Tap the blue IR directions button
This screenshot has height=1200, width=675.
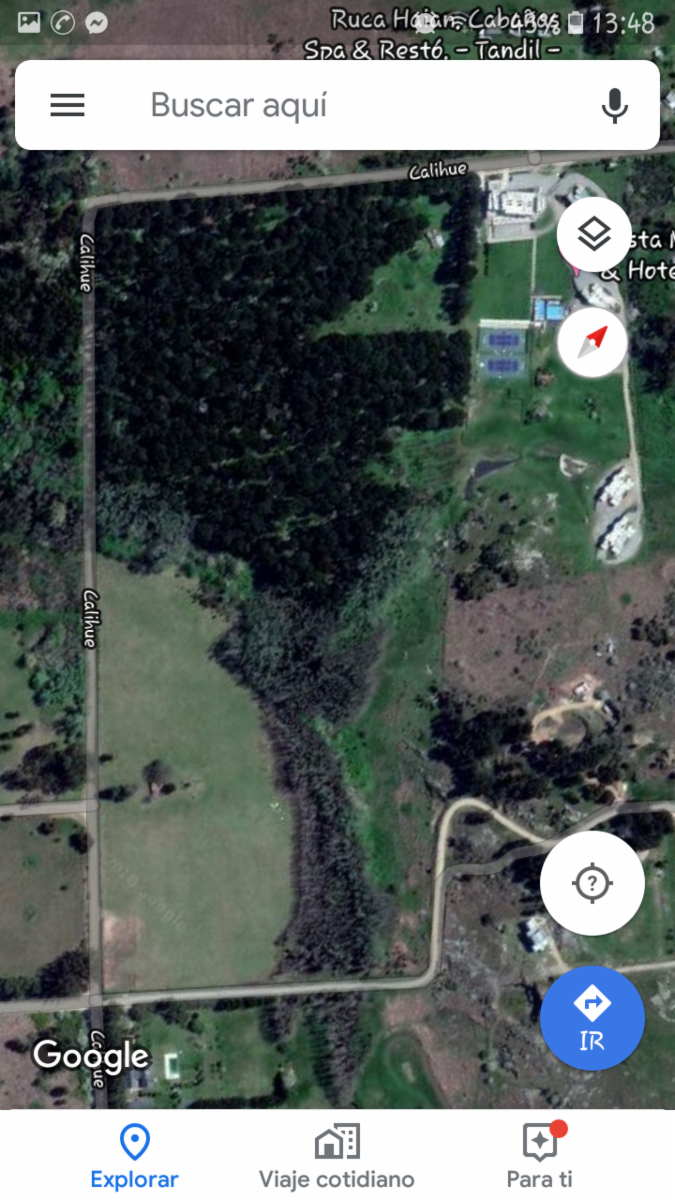click(x=592, y=1018)
